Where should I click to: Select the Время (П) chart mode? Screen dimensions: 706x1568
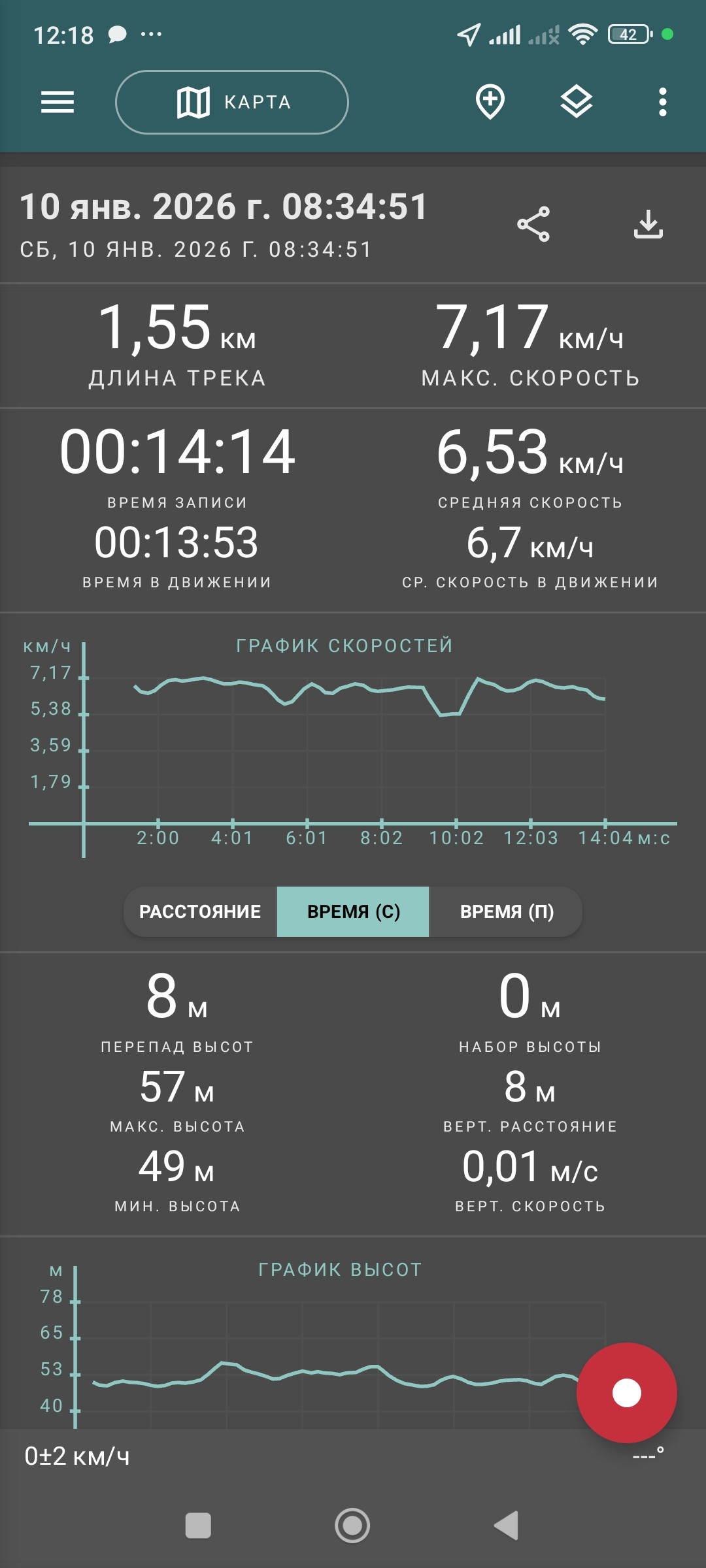pyautogui.click(x=506, y=911)
